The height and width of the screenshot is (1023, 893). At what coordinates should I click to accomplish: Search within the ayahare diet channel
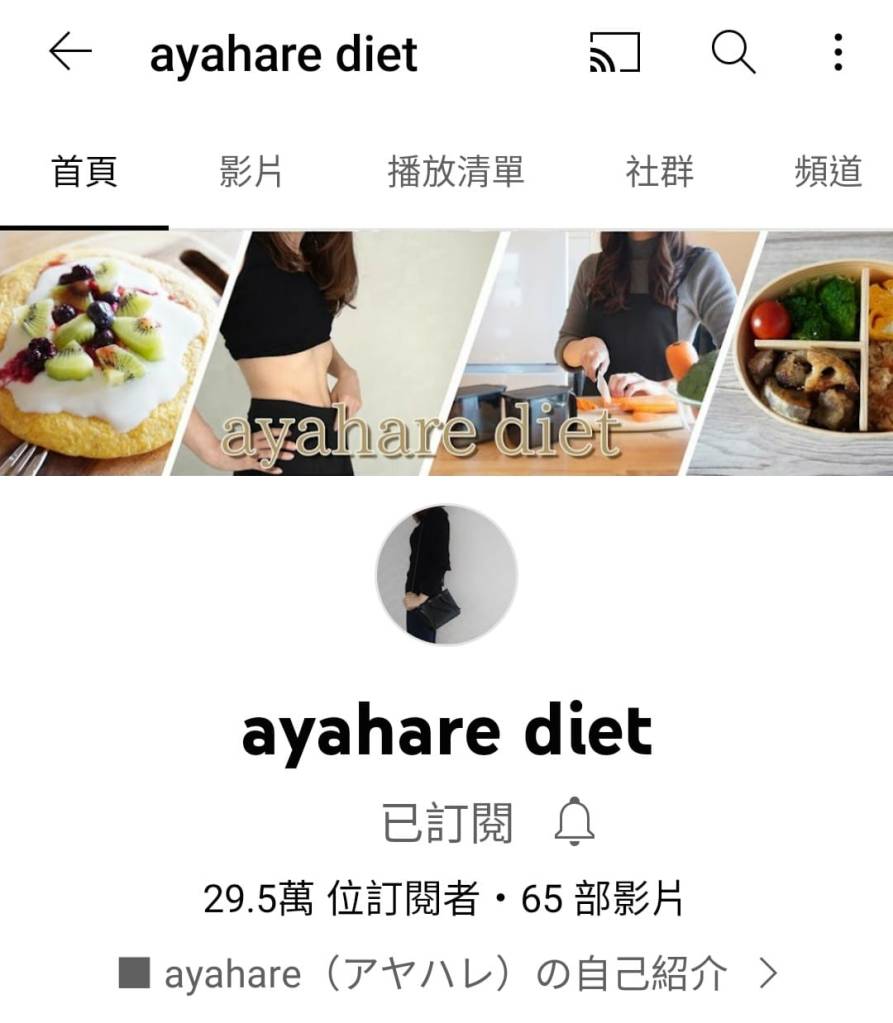(x=733, y=52)
